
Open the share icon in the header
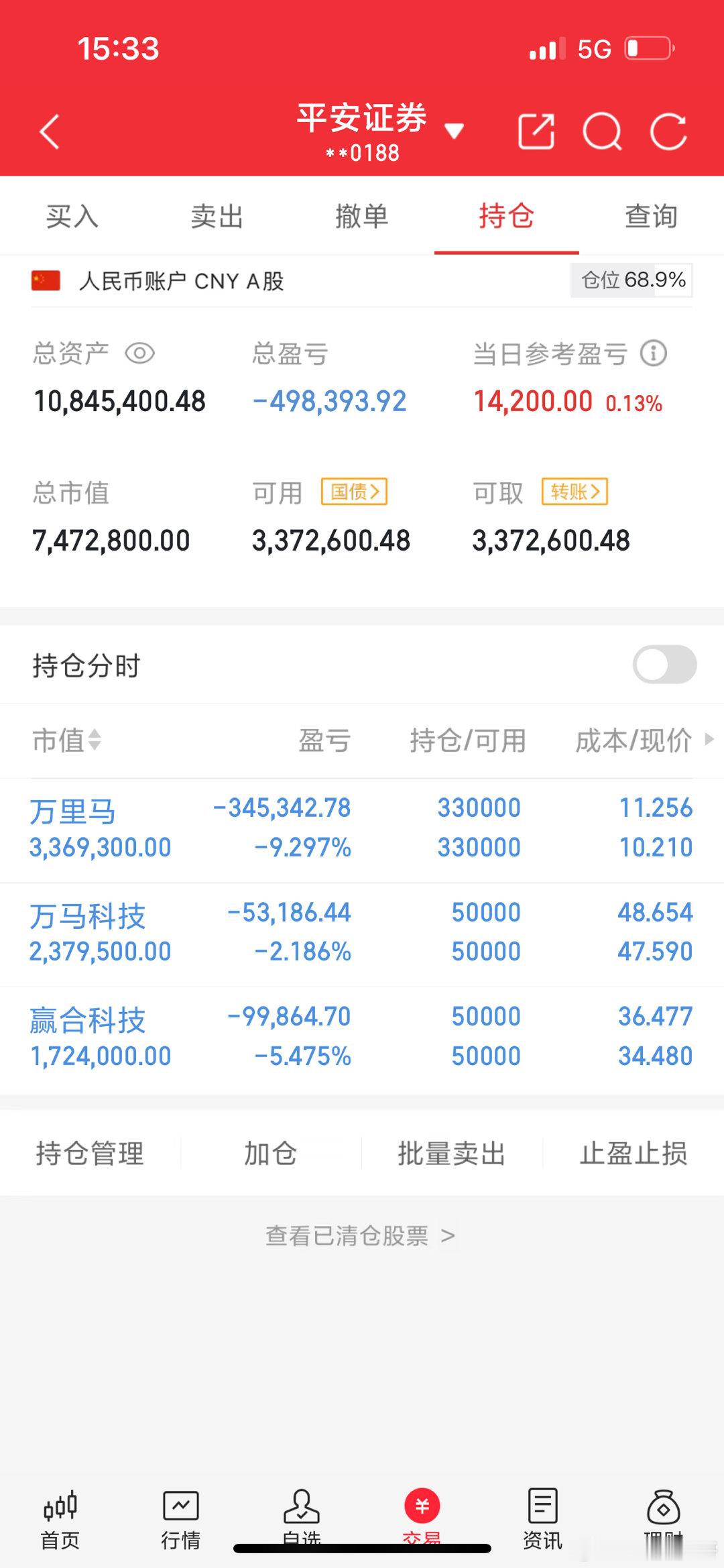coord(536,131)
